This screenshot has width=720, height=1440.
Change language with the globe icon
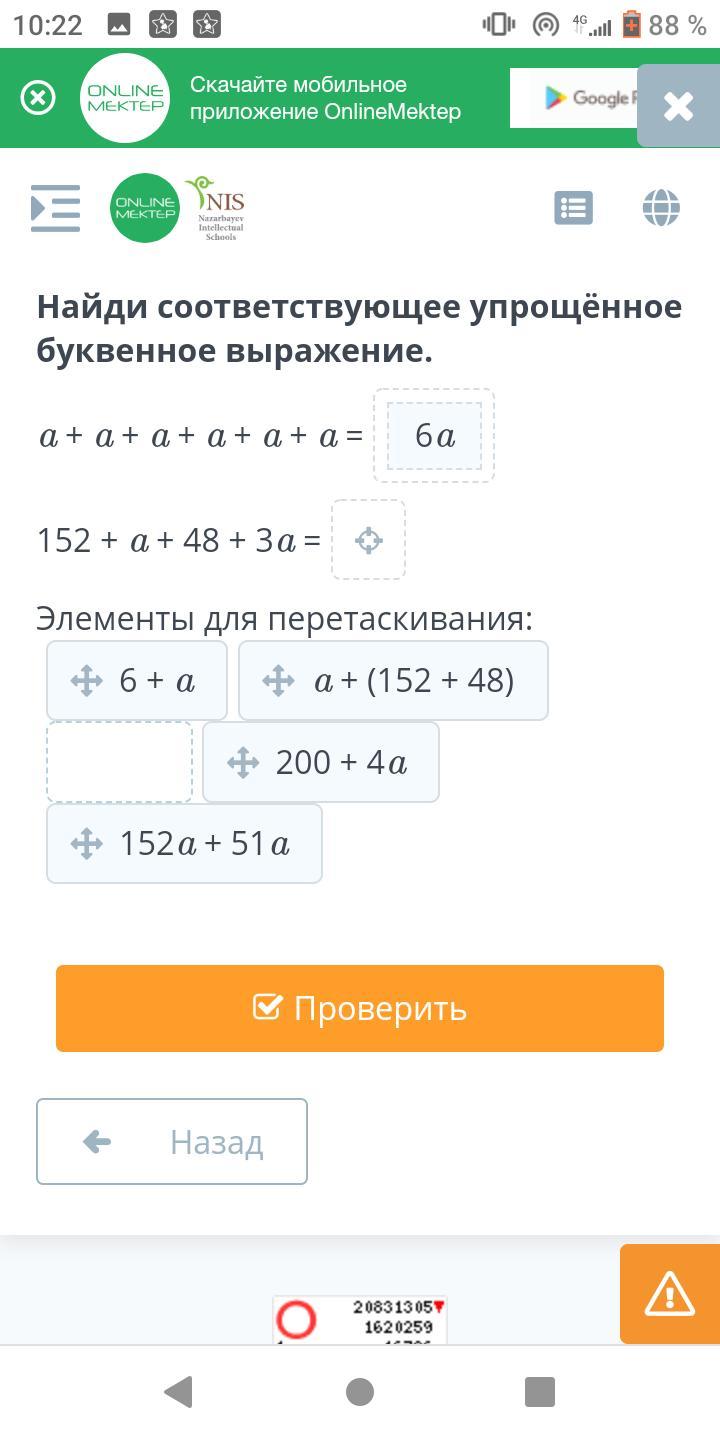(661, 208)
